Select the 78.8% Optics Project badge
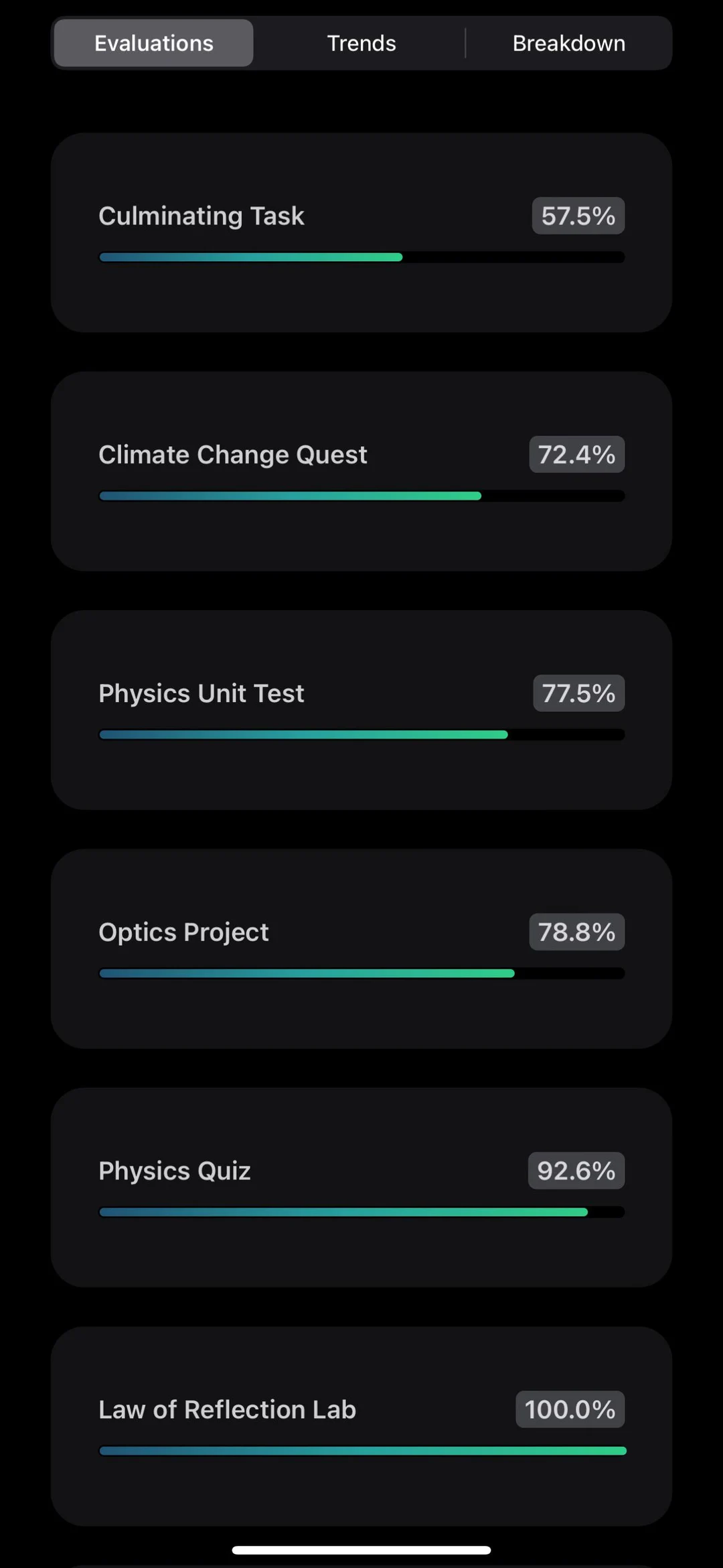Viewport: 723px width, 1568px height. click(576, 932)
